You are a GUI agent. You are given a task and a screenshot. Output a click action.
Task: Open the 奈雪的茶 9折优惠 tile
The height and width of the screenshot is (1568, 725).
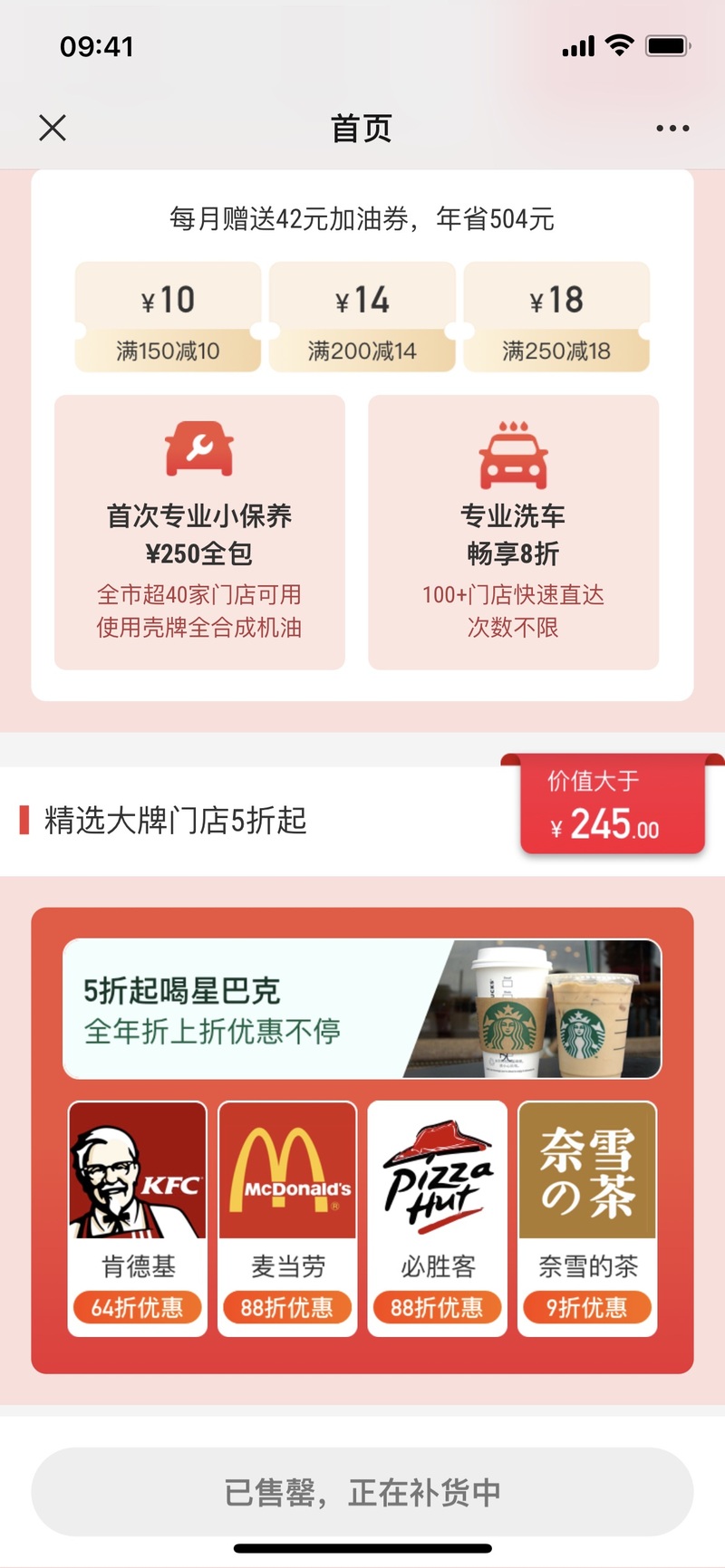[587, 1218]
